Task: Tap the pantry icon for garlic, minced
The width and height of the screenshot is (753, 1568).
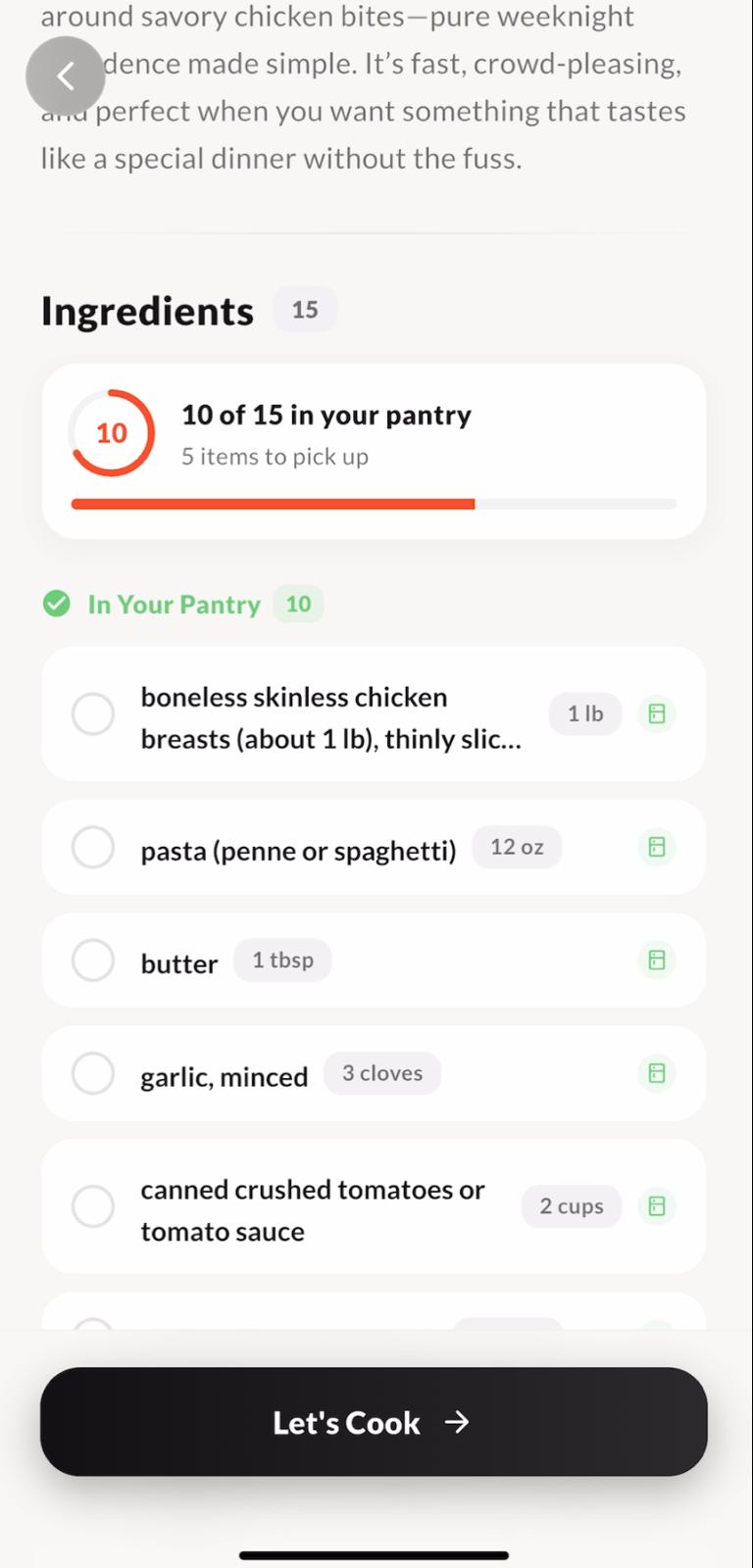Action: tap(657, 1073)
